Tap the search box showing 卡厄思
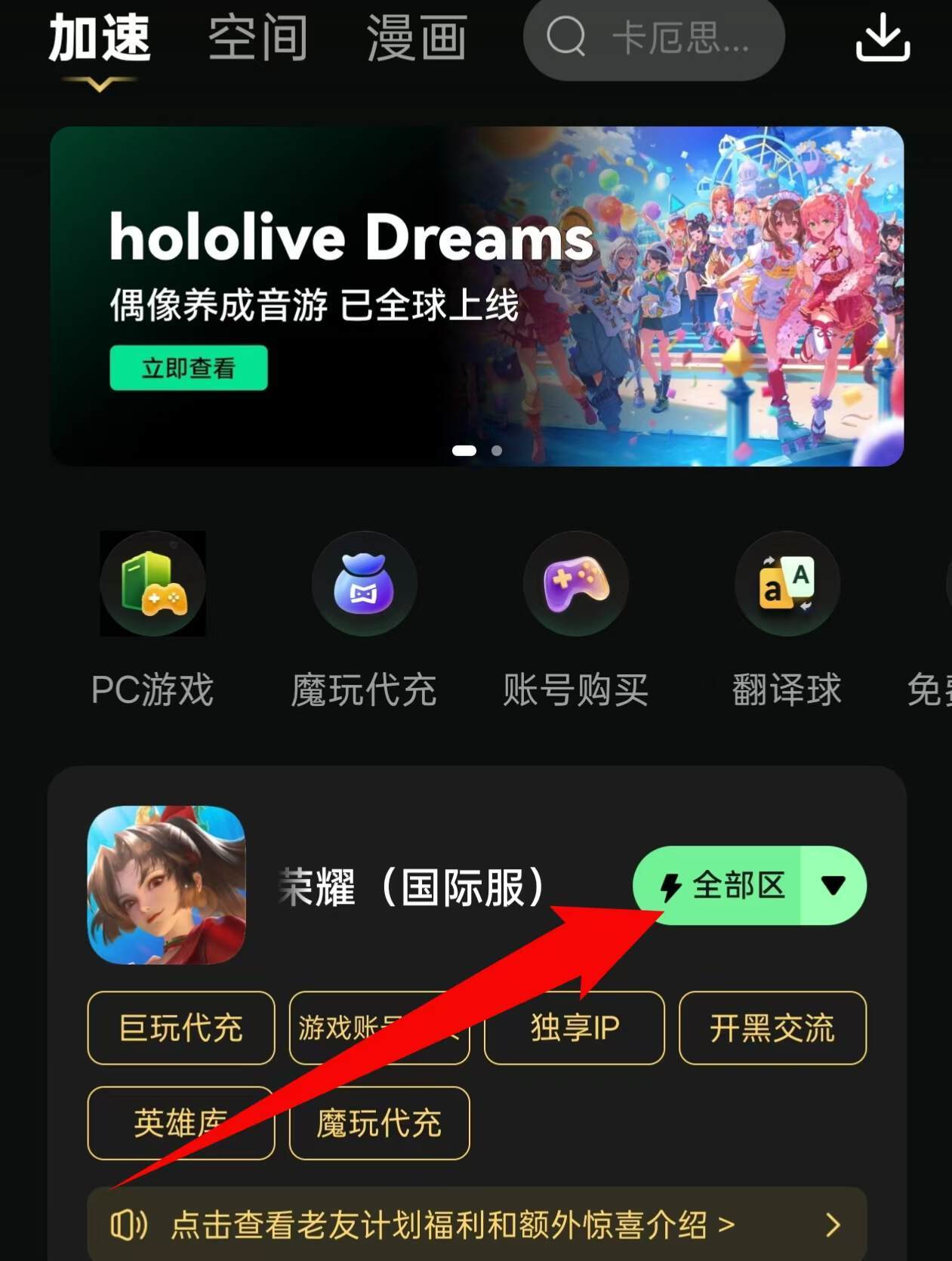This screenshot has height=1261, width=952. click(x=654, y=38)
